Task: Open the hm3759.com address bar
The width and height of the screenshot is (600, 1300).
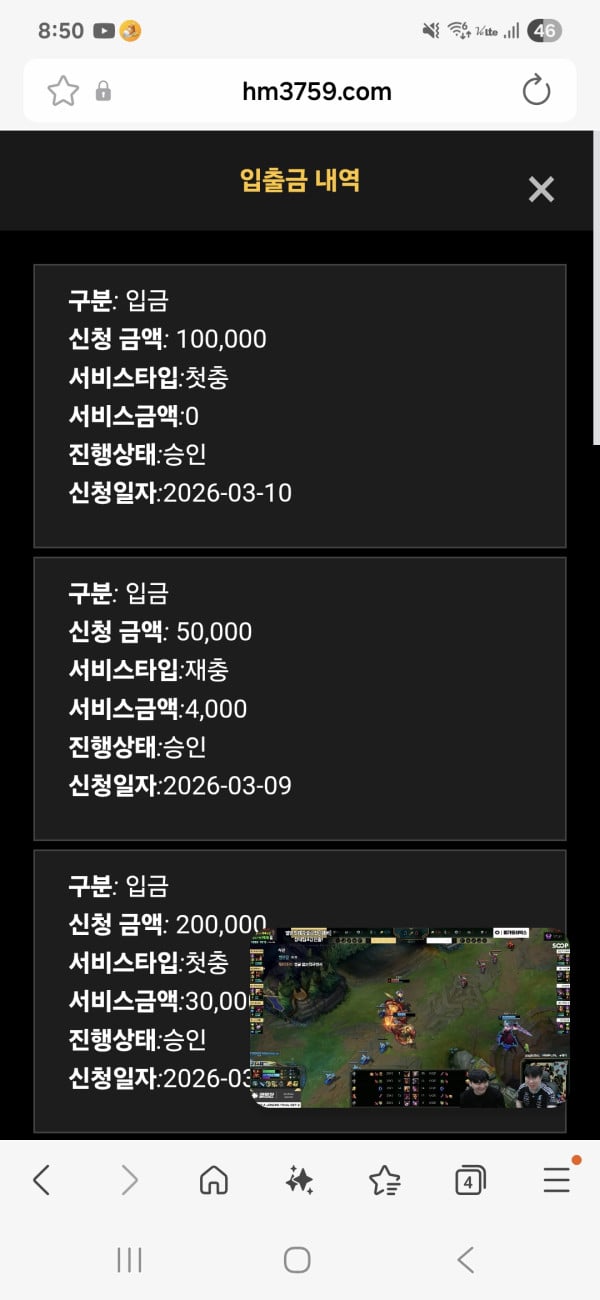Action: pyautogui.click(x=316, y=92)
